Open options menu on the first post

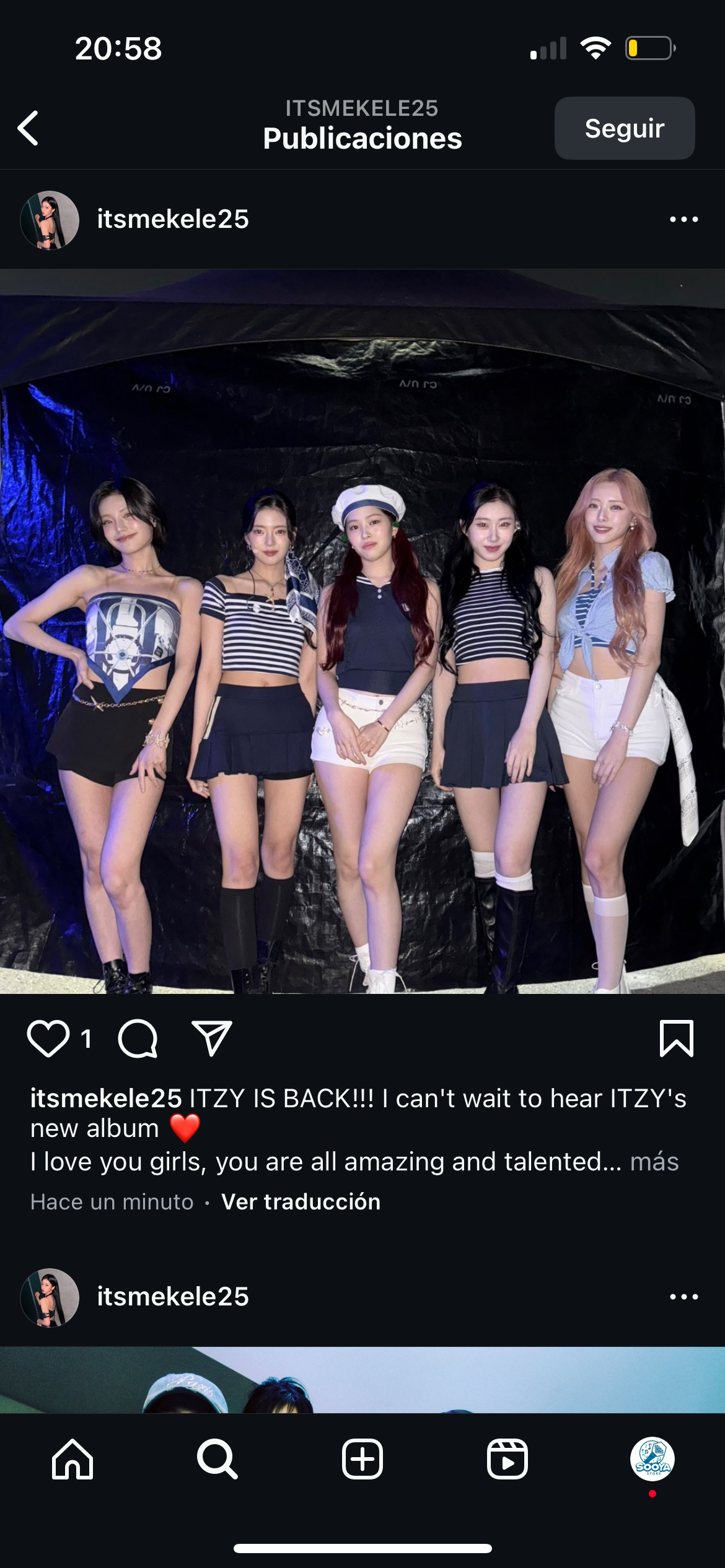pyautogui.click(x=683, y=219)
